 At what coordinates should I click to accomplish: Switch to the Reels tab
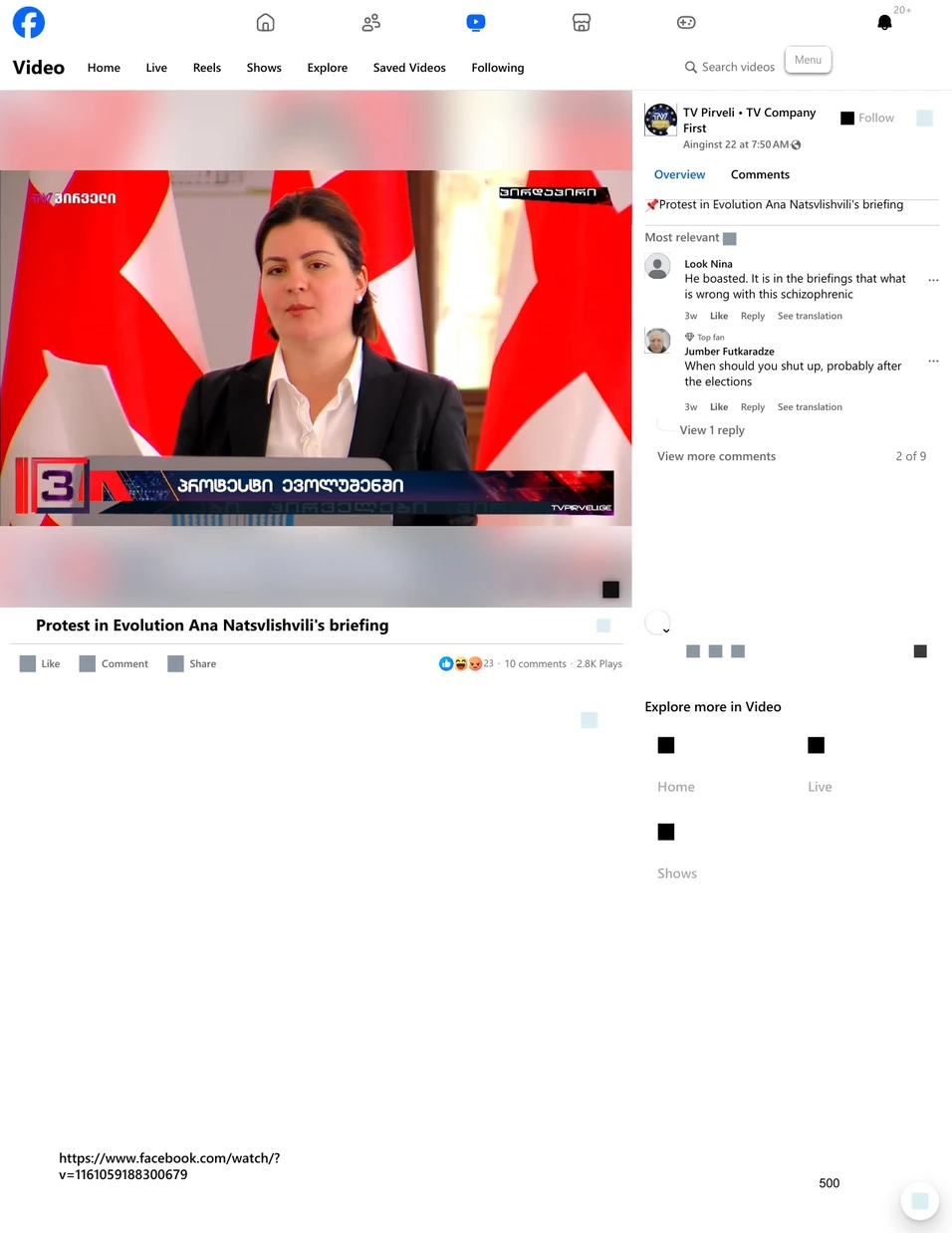coord(207,68)
